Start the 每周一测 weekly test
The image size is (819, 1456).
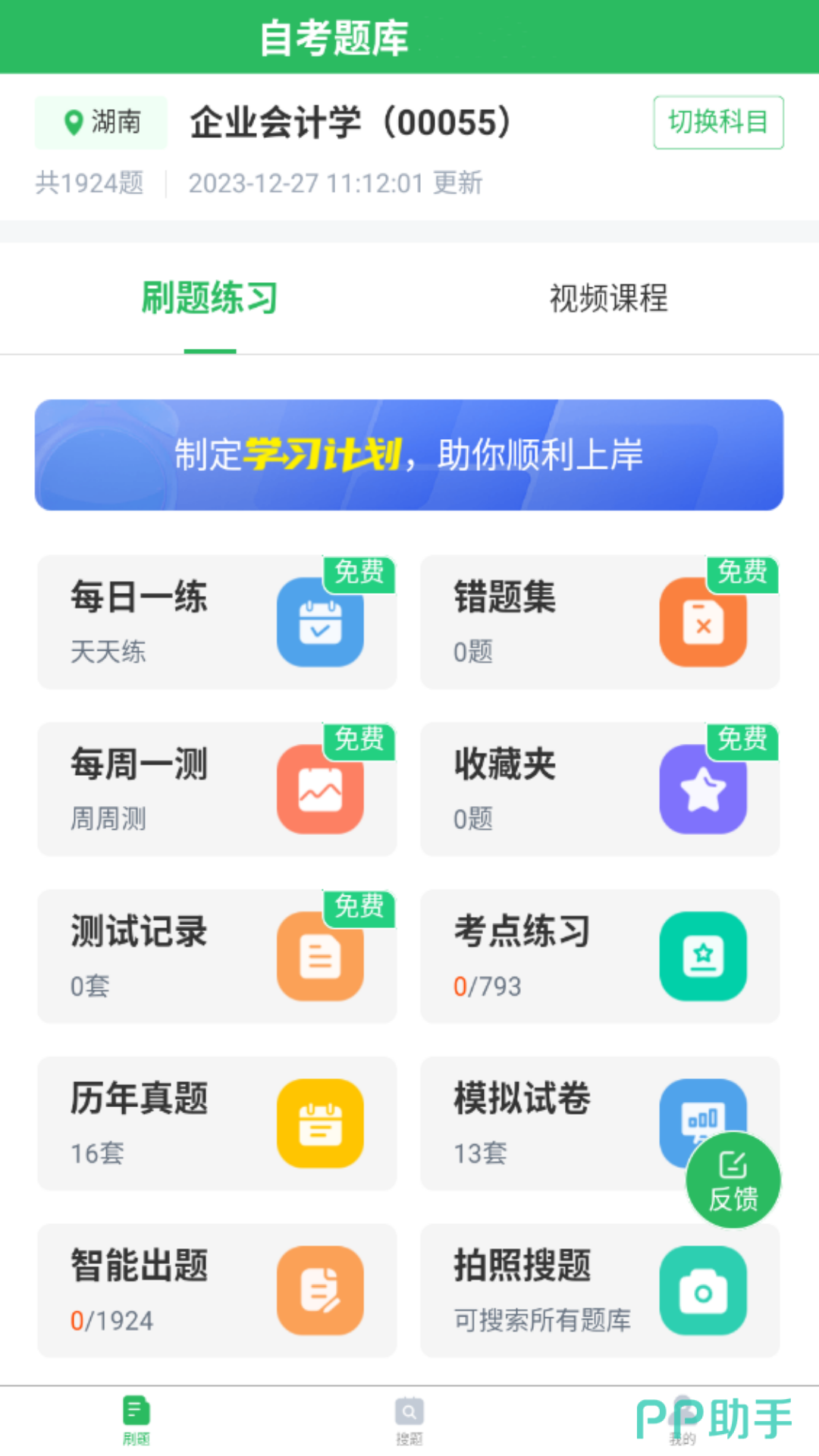[217, 789]
